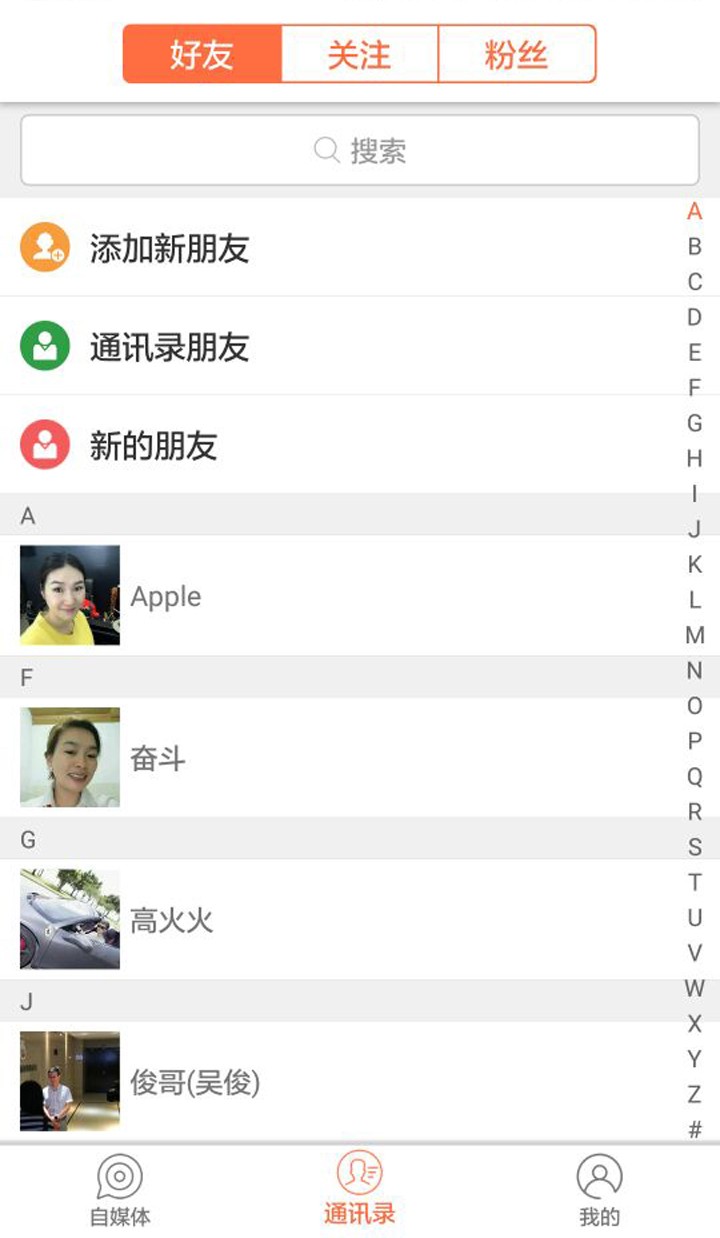Tap the 搜索 search input field

pyautogui.click(x=360, y=150)
